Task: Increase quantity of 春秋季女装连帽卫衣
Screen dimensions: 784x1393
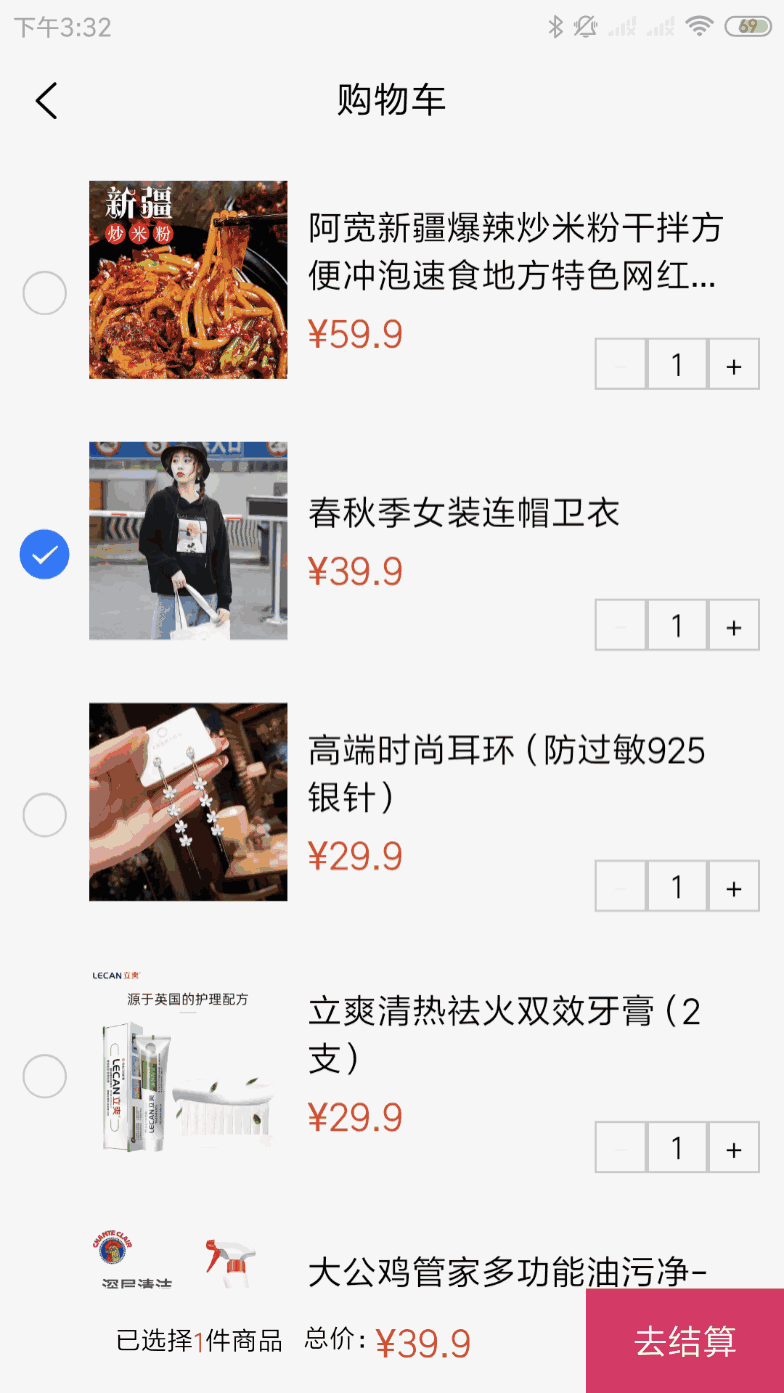Action: pyautogui.click(x=734, y=626)
